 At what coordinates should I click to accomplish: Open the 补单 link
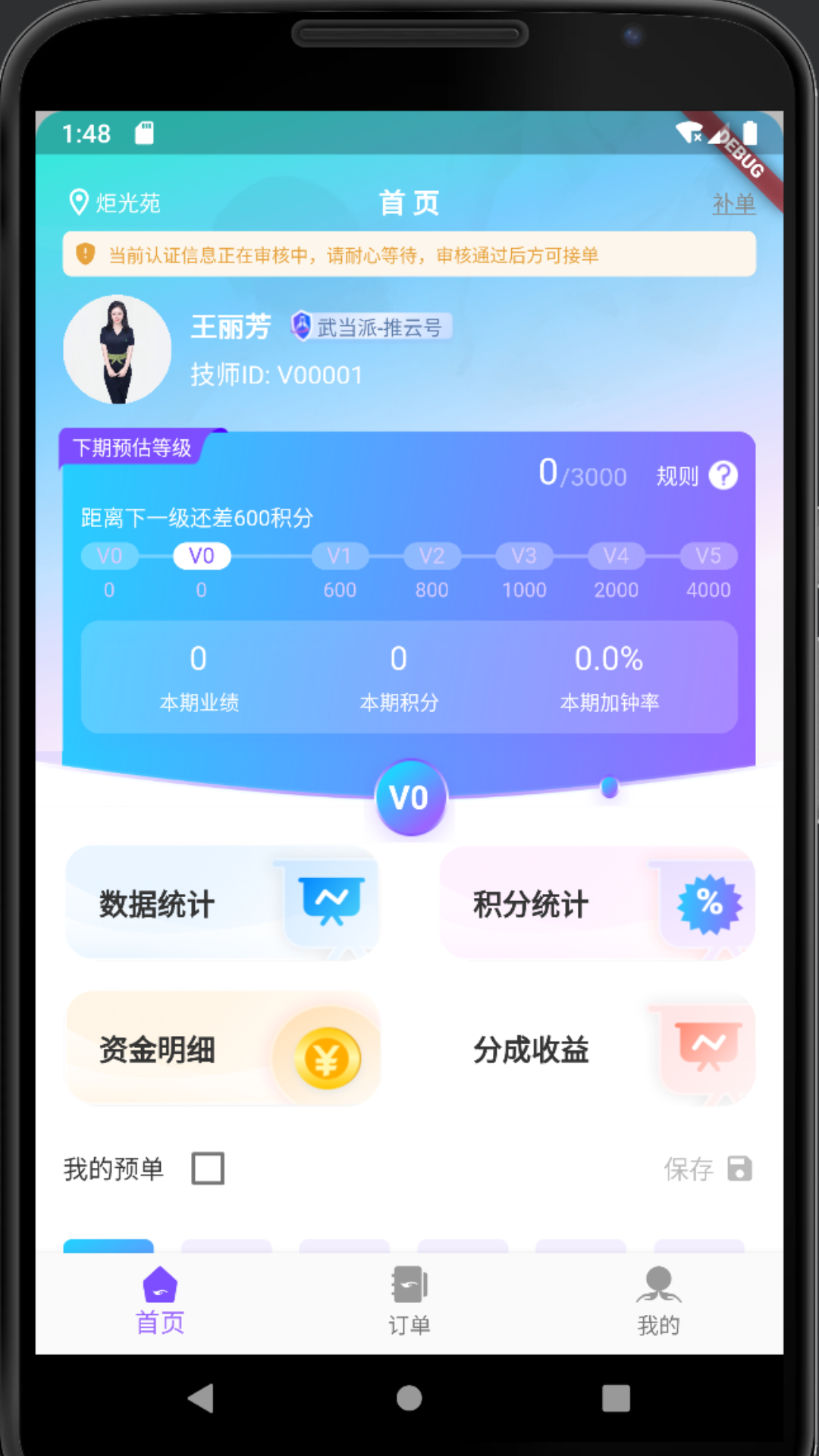[x=733, y=203]
